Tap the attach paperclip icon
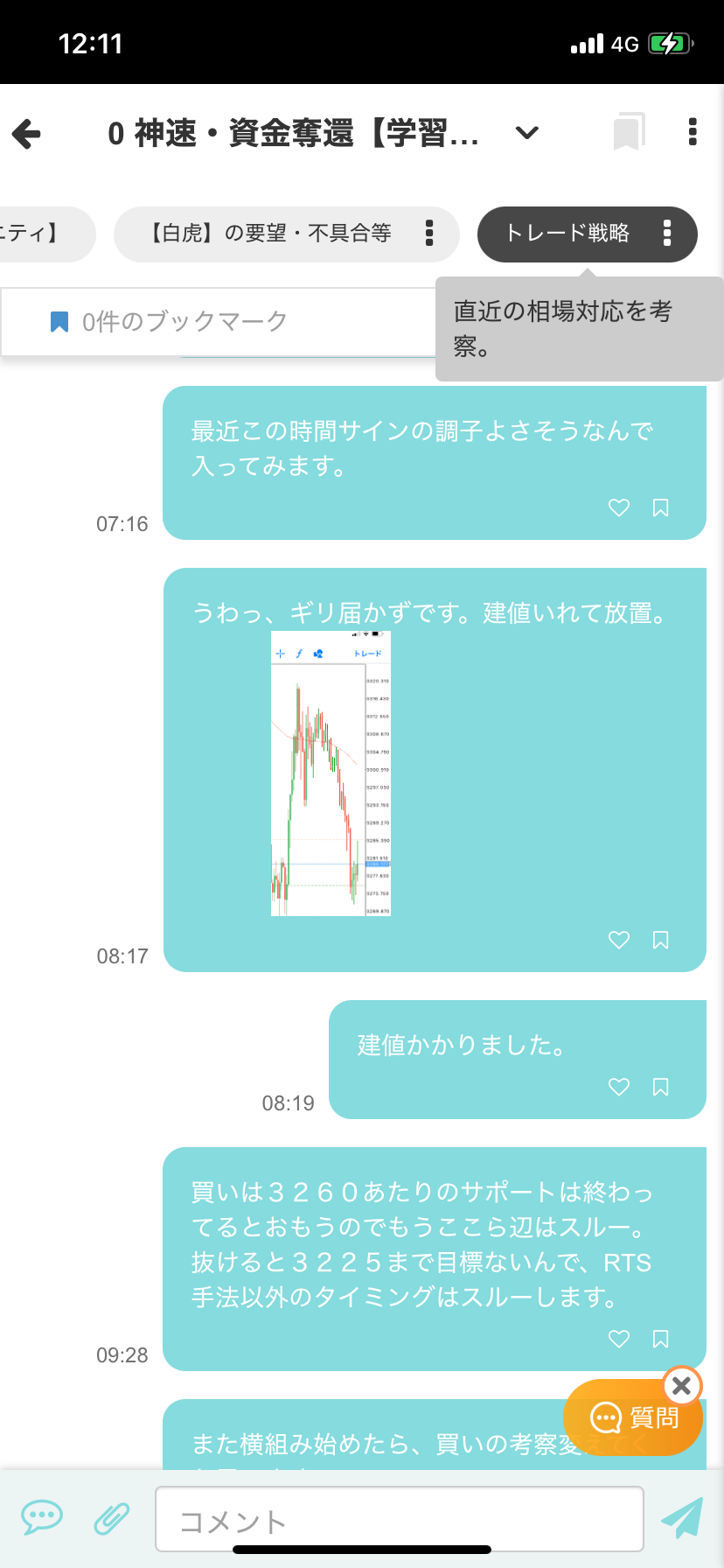The height and width of the screenshot is (1568, 724). pyautogui.click(x=112, y=1519)
